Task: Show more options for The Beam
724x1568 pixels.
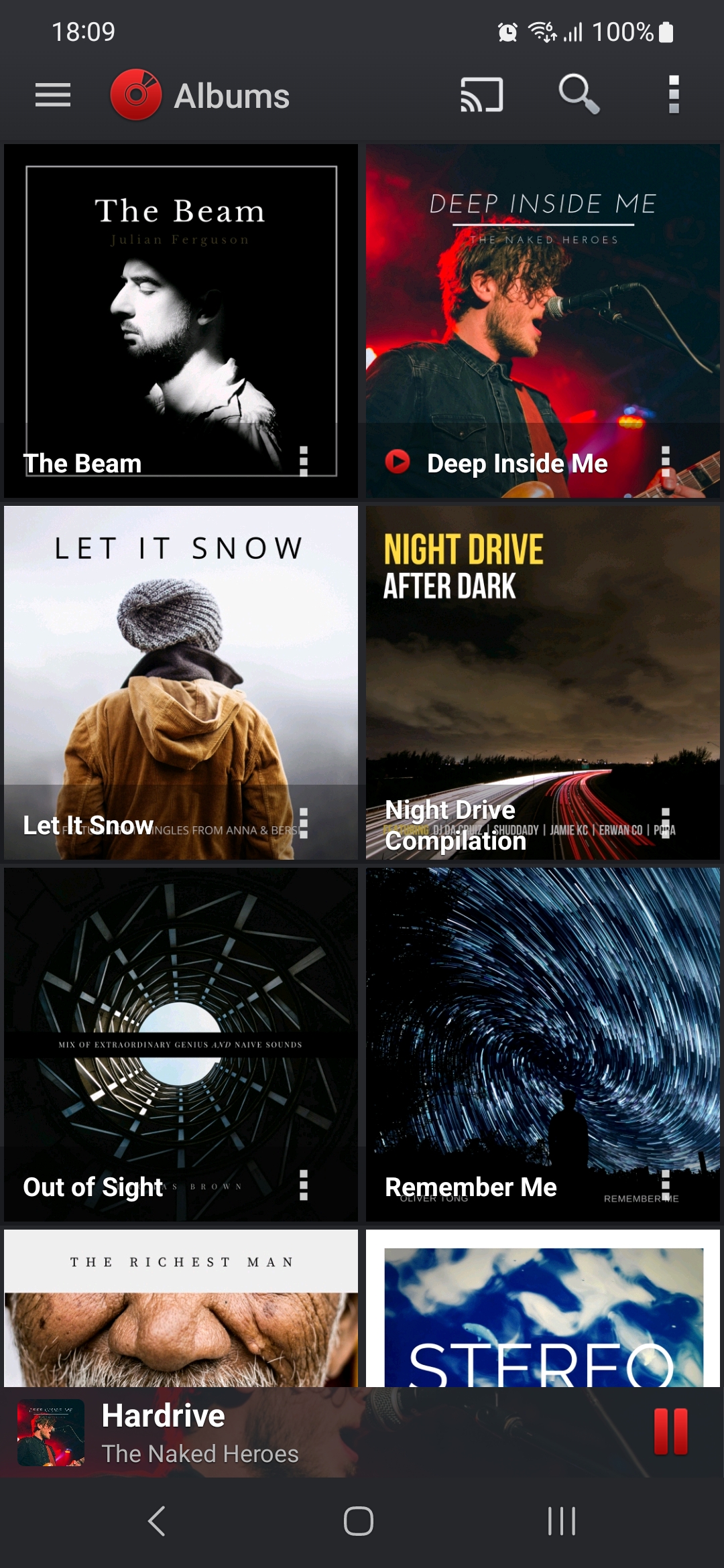Action: (304, 462)
